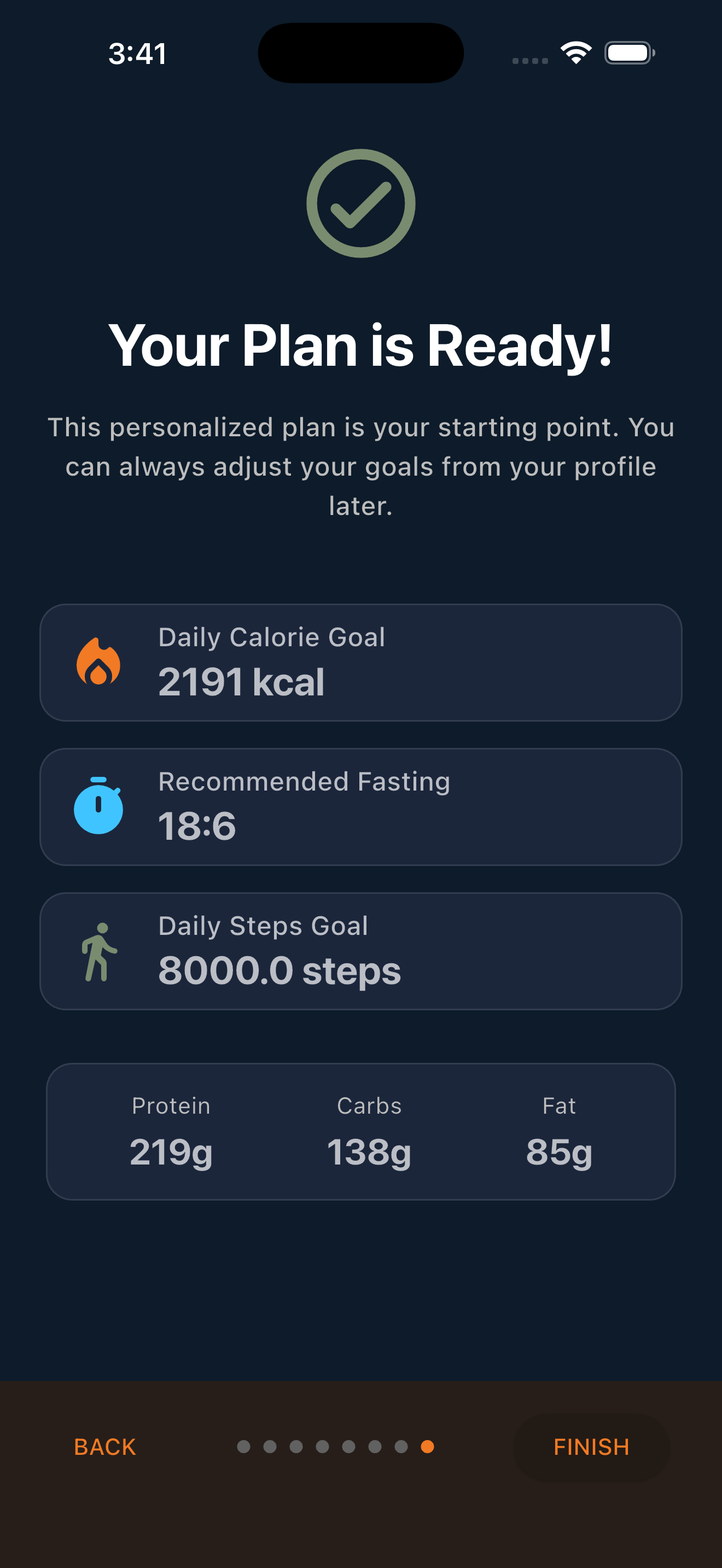Select the Carbs 138g value
The width and height of the screenshot is (722, 1568).
coord(369,1151)
